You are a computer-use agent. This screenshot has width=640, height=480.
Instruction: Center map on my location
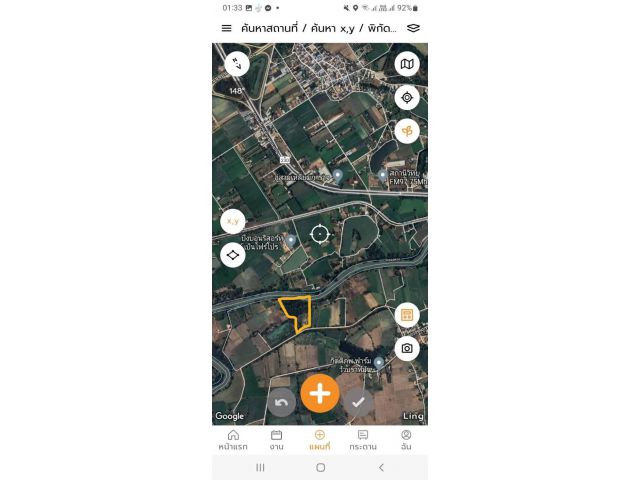(407, 97)
